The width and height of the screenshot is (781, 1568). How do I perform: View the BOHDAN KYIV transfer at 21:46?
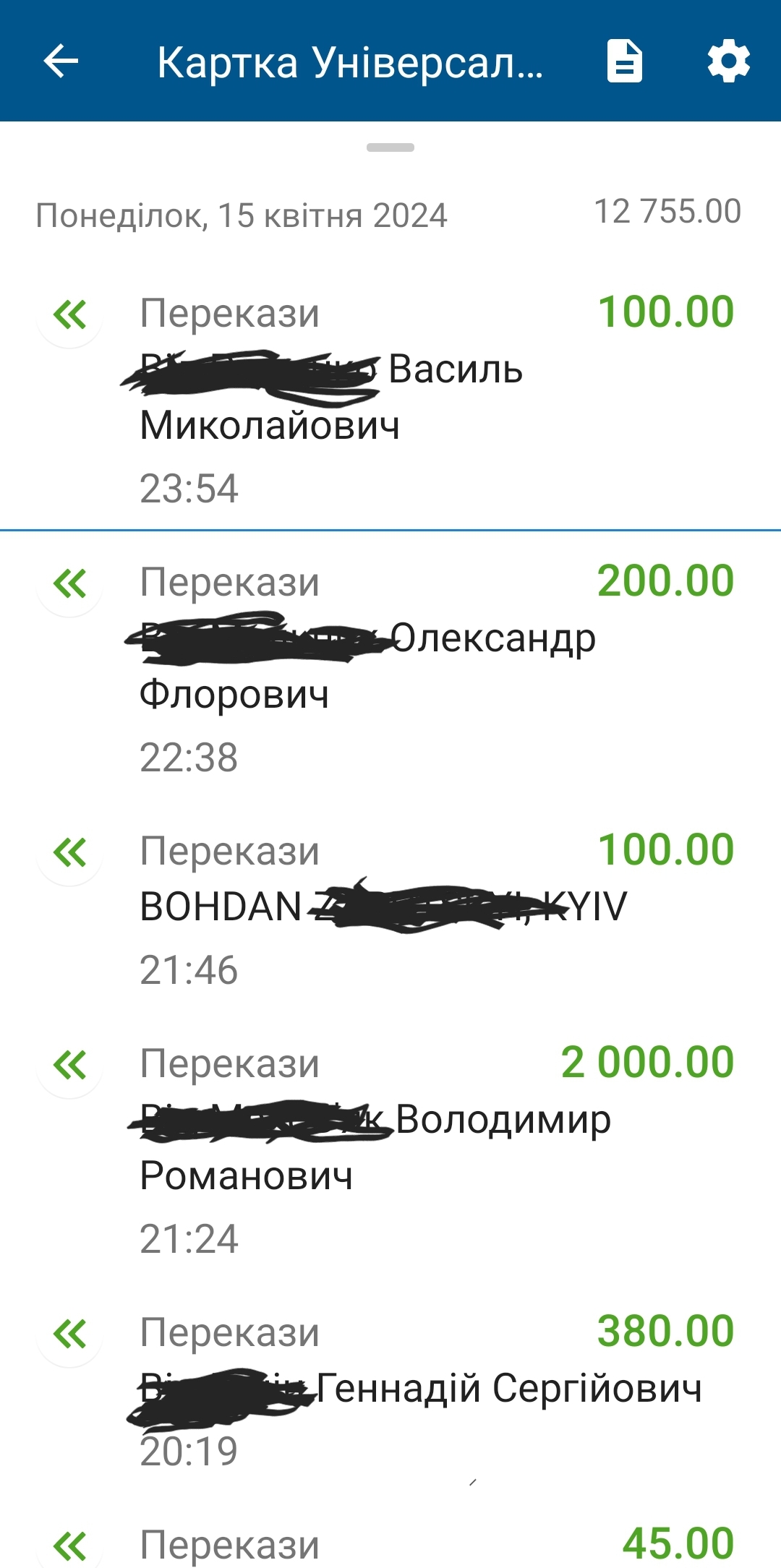click(390, 907)
